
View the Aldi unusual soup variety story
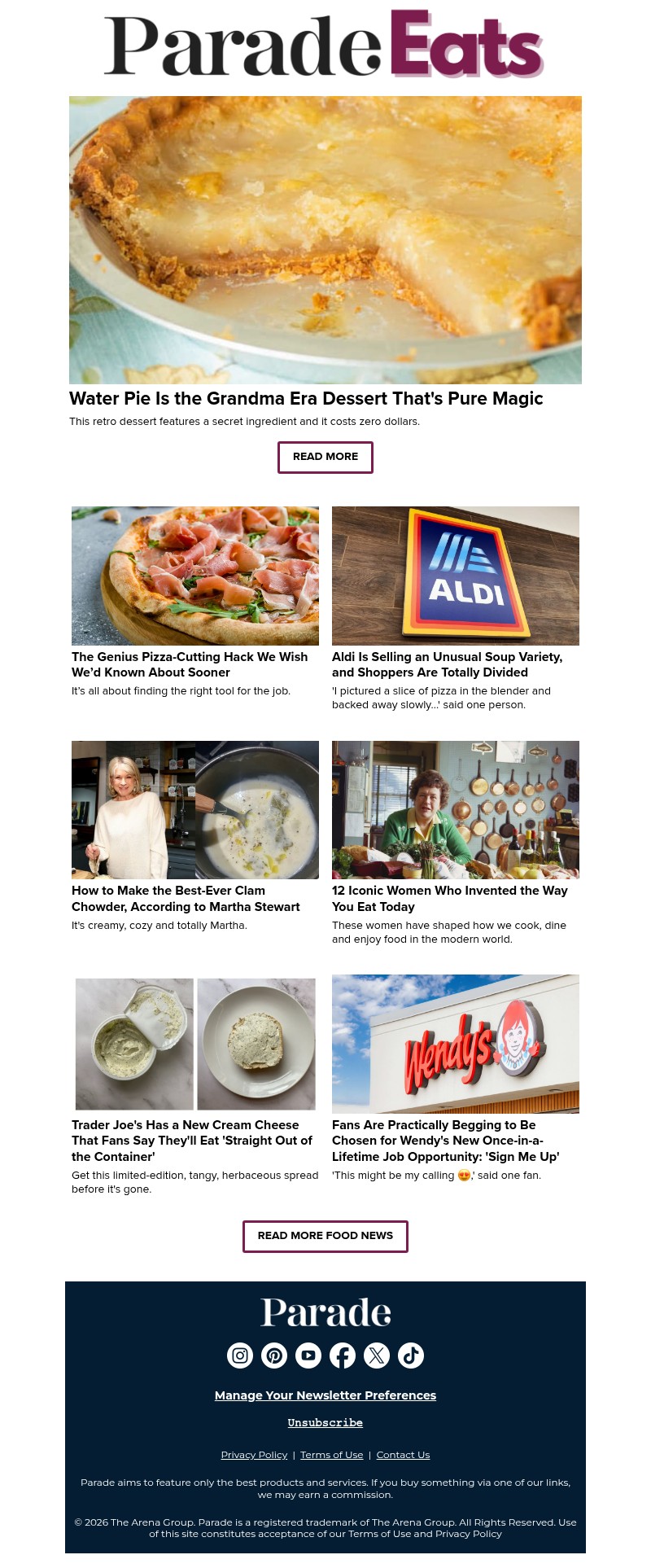[447, 664]
